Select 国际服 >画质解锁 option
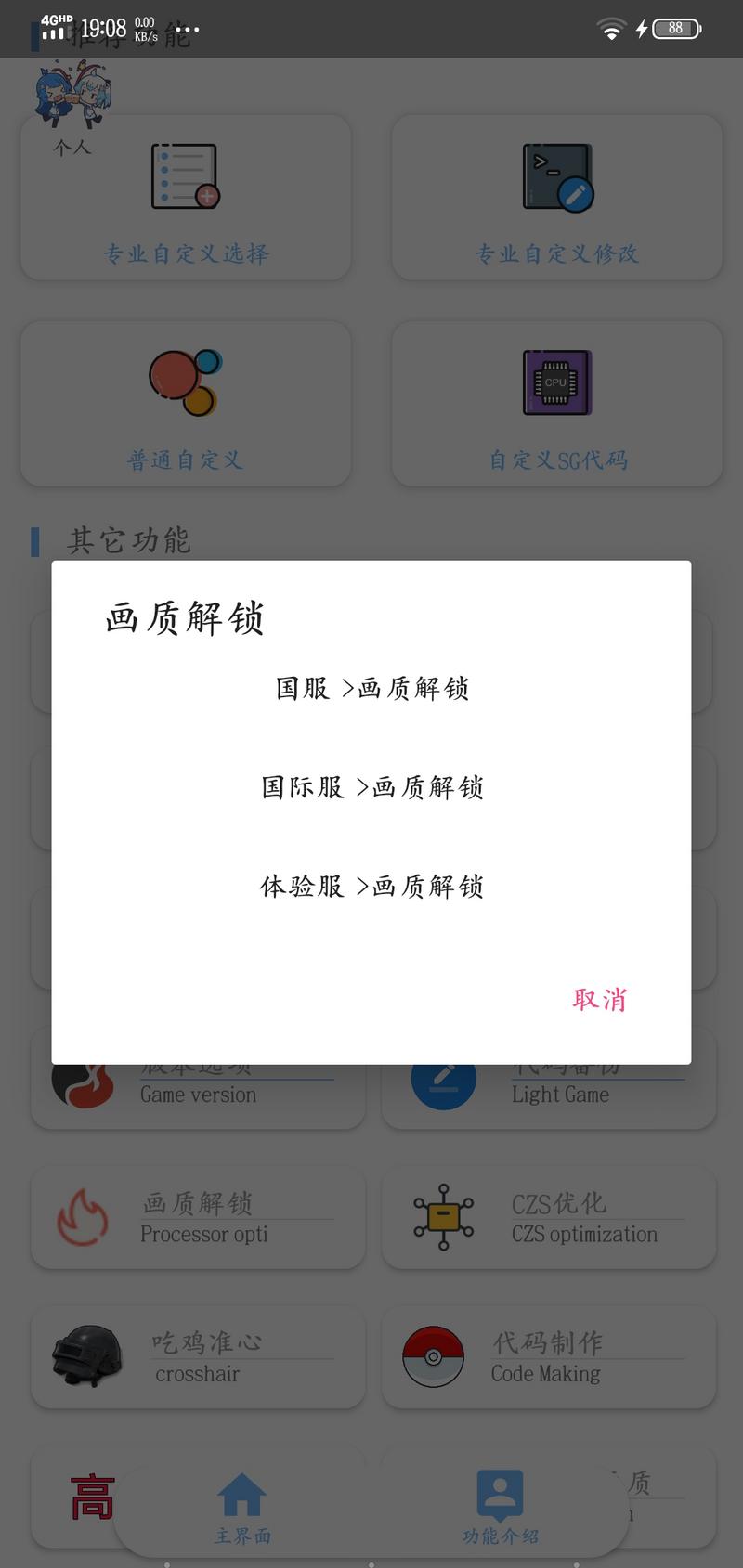 click(371, 787)
